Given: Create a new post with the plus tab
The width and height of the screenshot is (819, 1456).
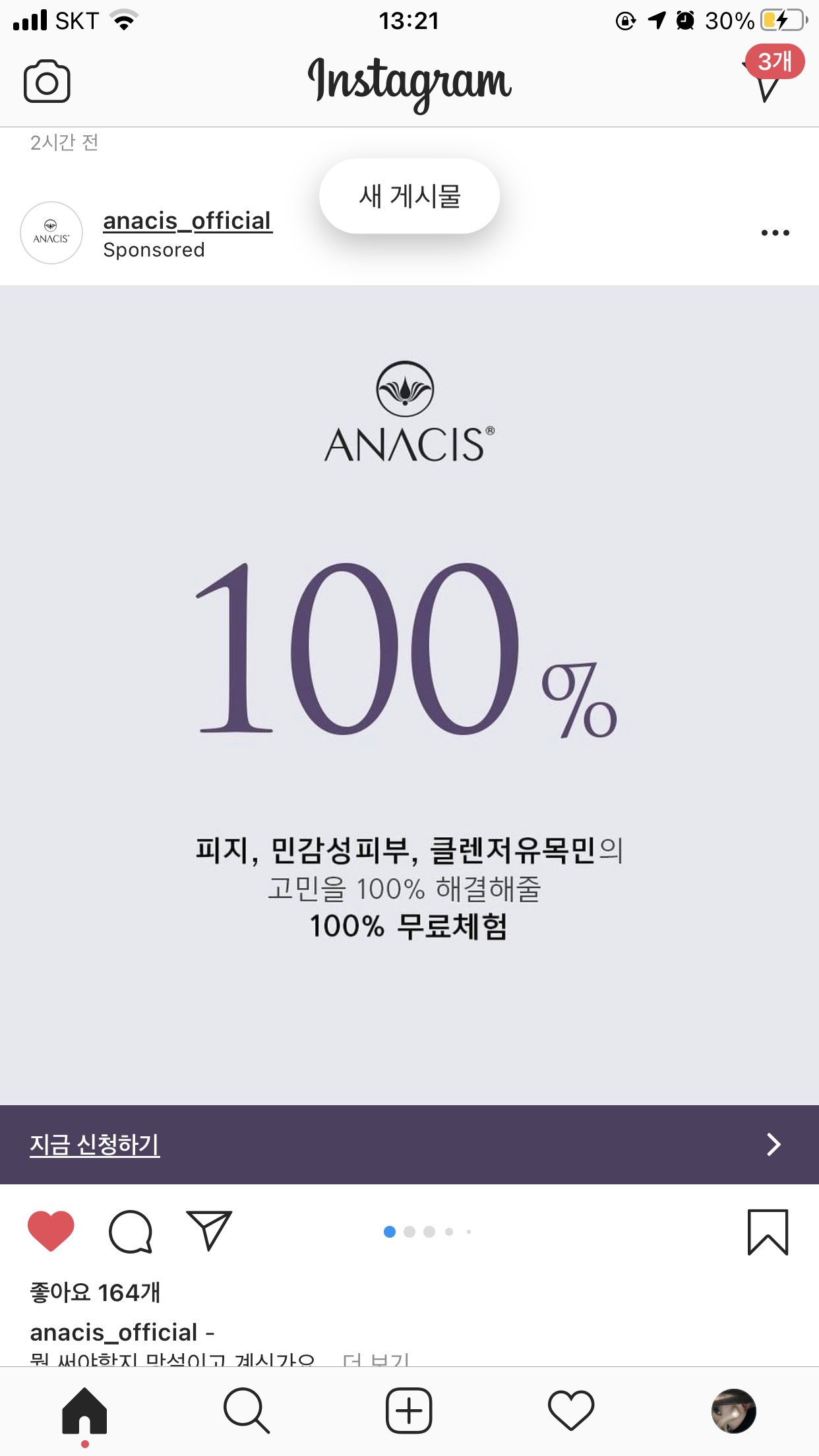Looking at the screenshot, I should (x=409, y=1411).
